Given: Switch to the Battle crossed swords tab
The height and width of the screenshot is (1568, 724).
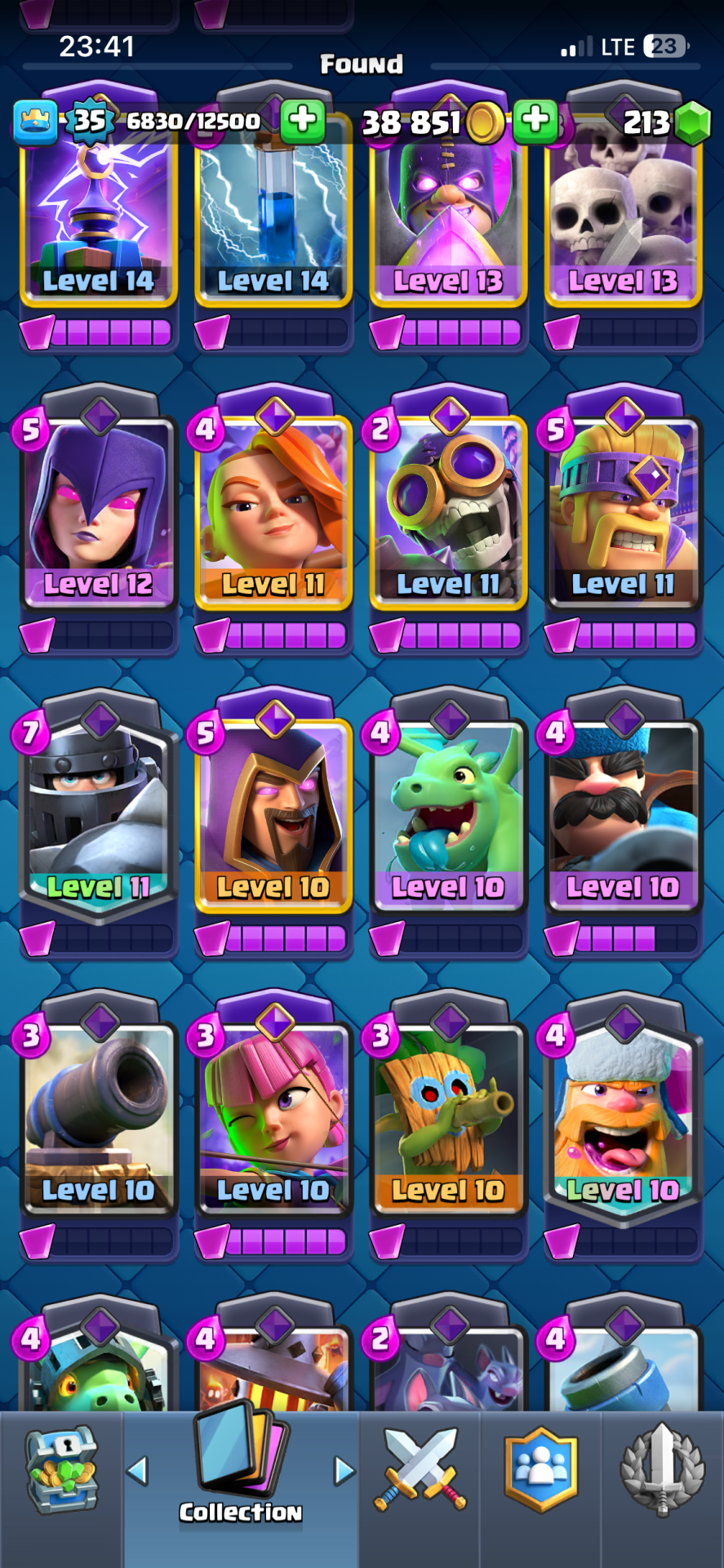Looking at the screenshot, I should point(420,1470).
